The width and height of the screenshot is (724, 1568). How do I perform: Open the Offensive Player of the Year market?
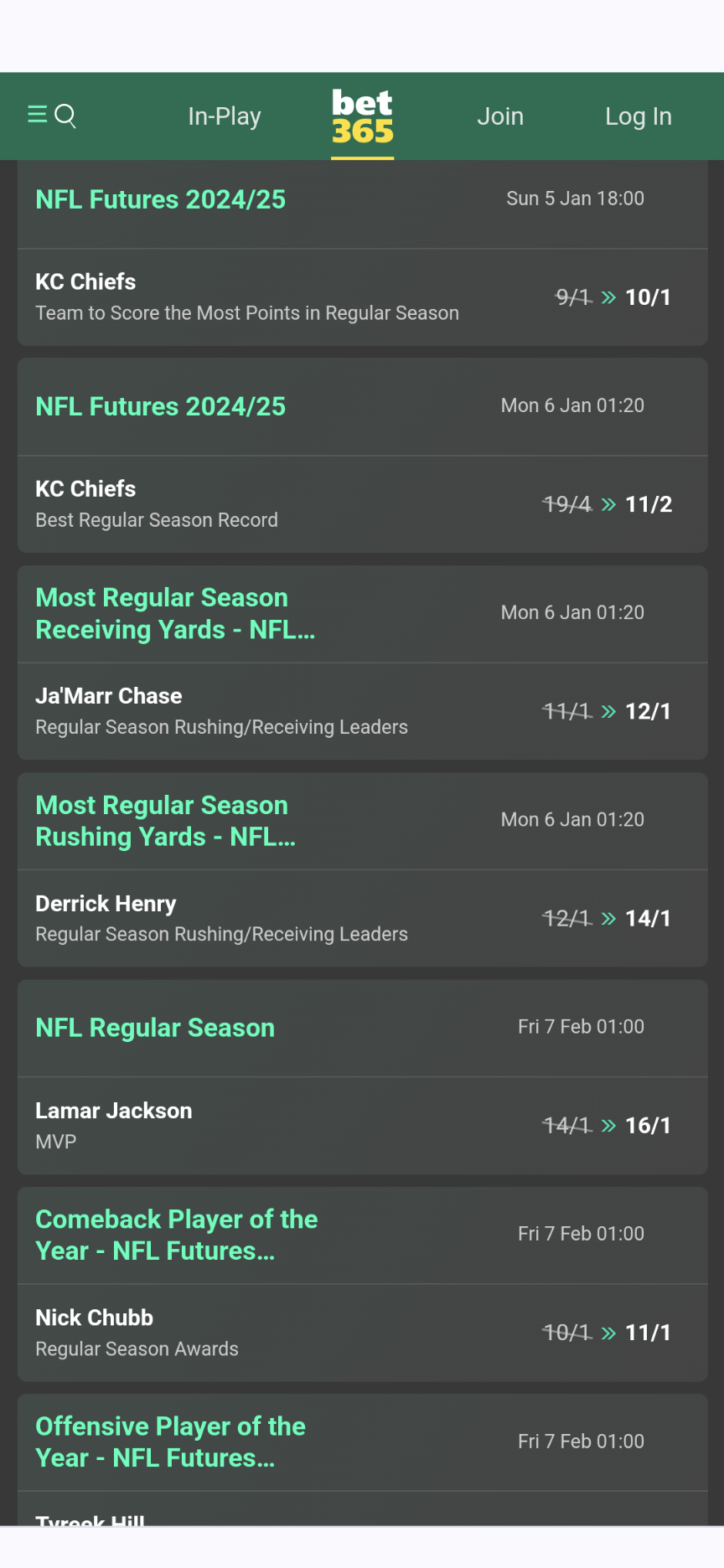170,1442
